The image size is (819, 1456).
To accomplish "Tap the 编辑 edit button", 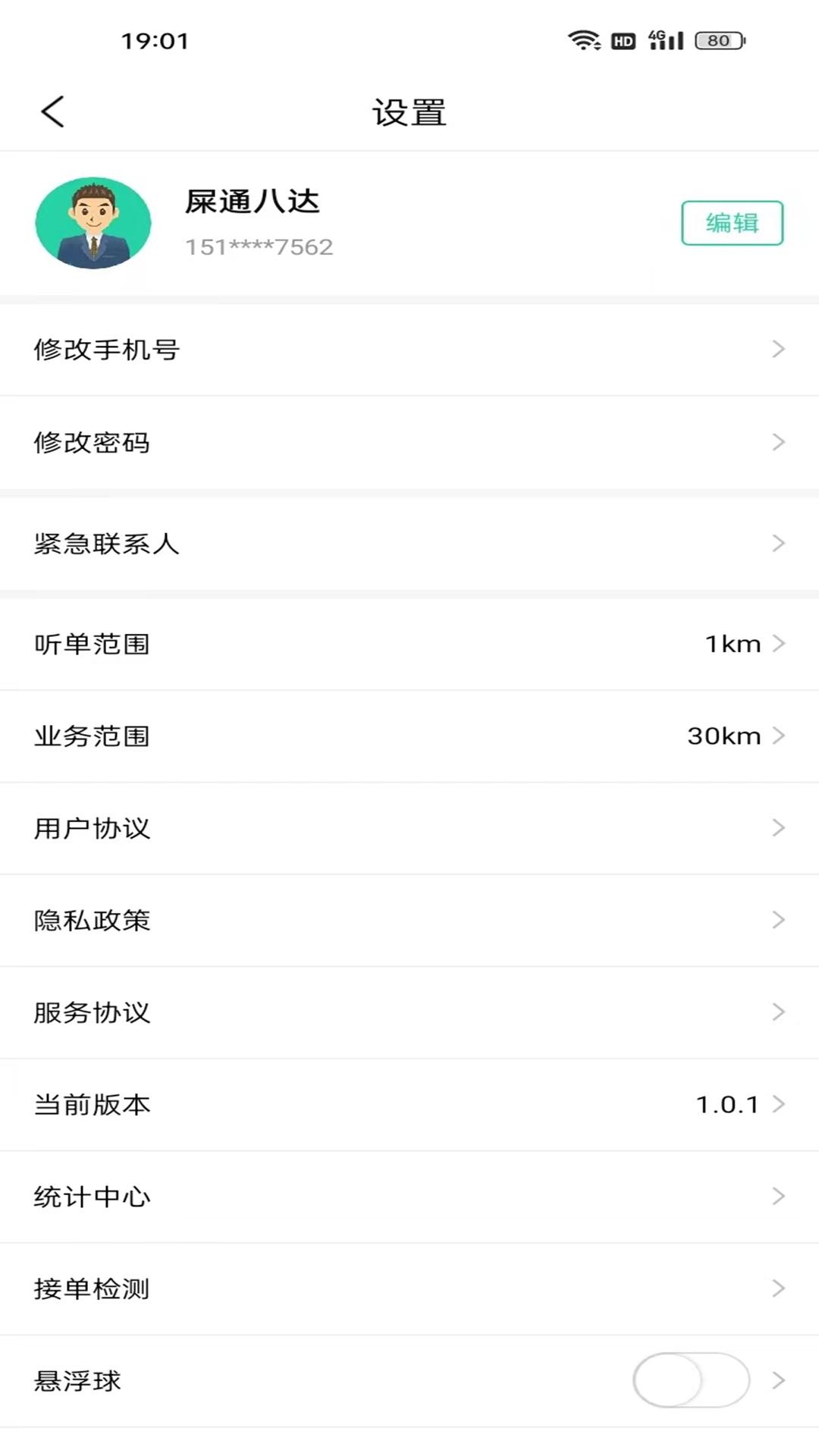I will (x=731, y=222).
